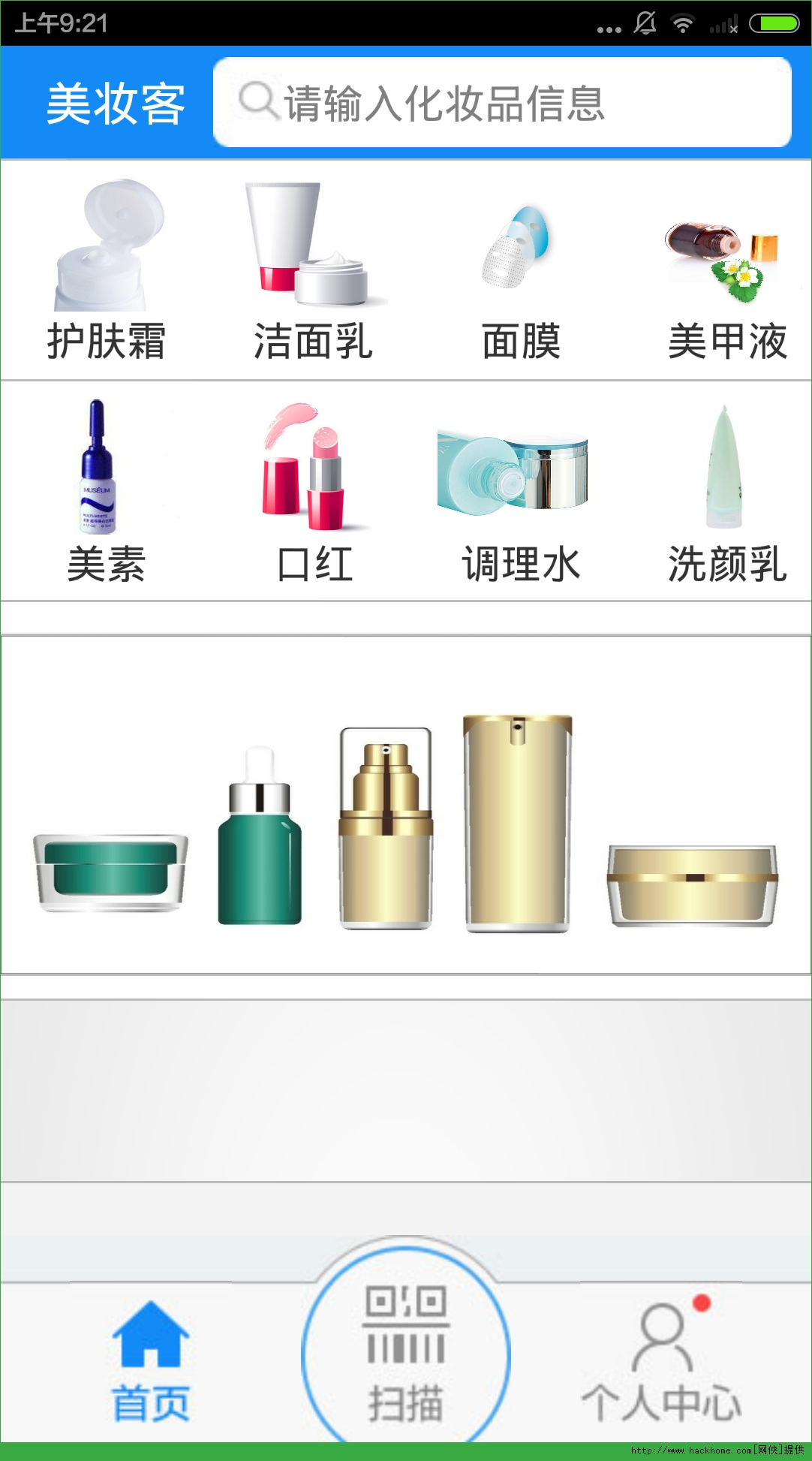This screenshot has height=1461, width=812.
Task: Open the 护肤霜 category
Action: tap(106, 272)
